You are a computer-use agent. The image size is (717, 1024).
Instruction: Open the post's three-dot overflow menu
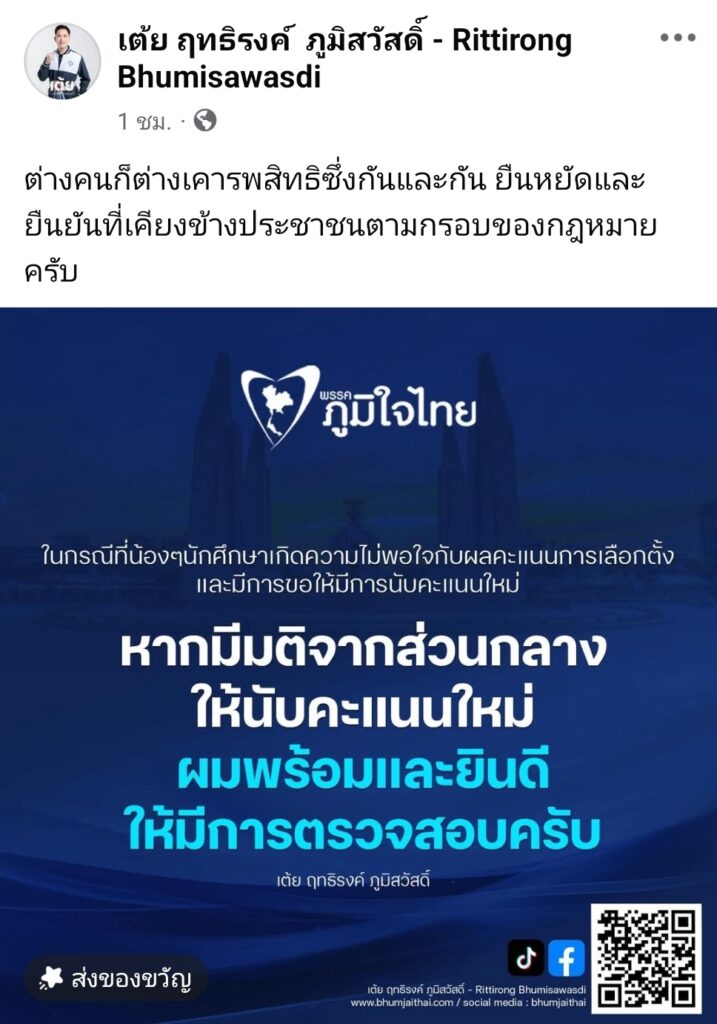pos(677,38)
